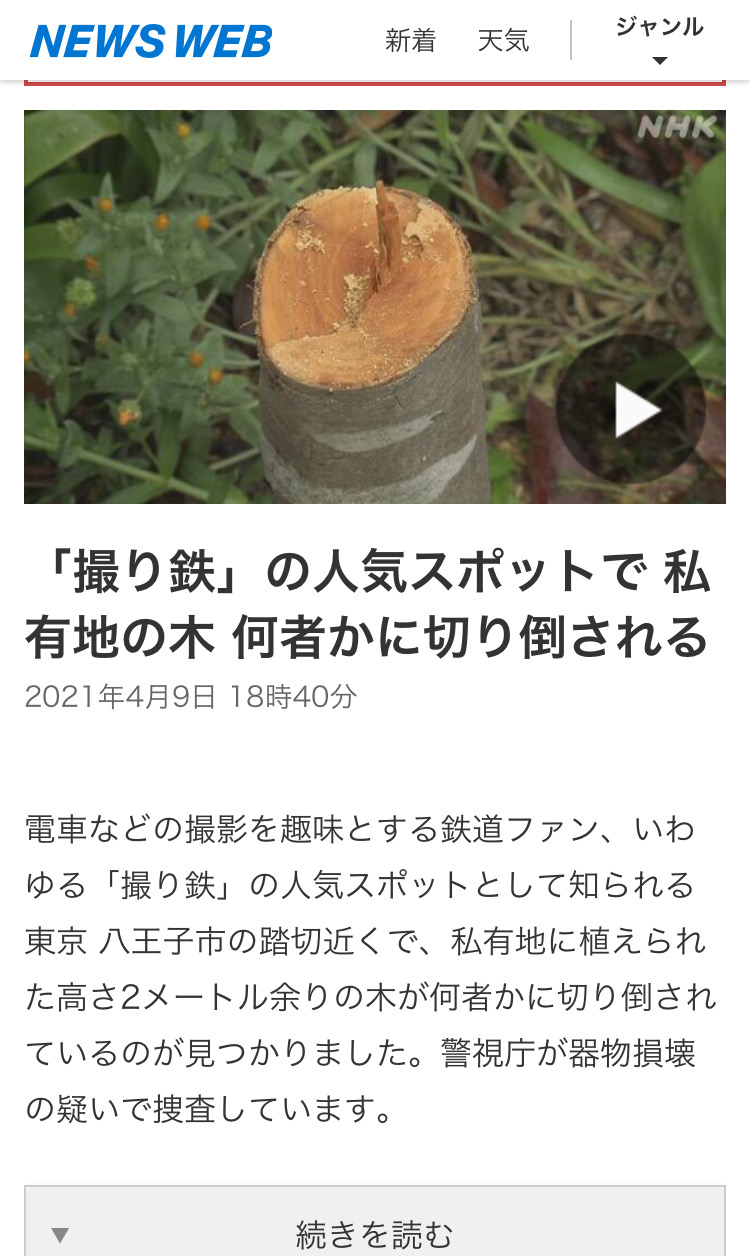This screenshot has width=750, height=1256.
Task: Expand the genre list via its arrow
Action: click(x=660, y=58)
